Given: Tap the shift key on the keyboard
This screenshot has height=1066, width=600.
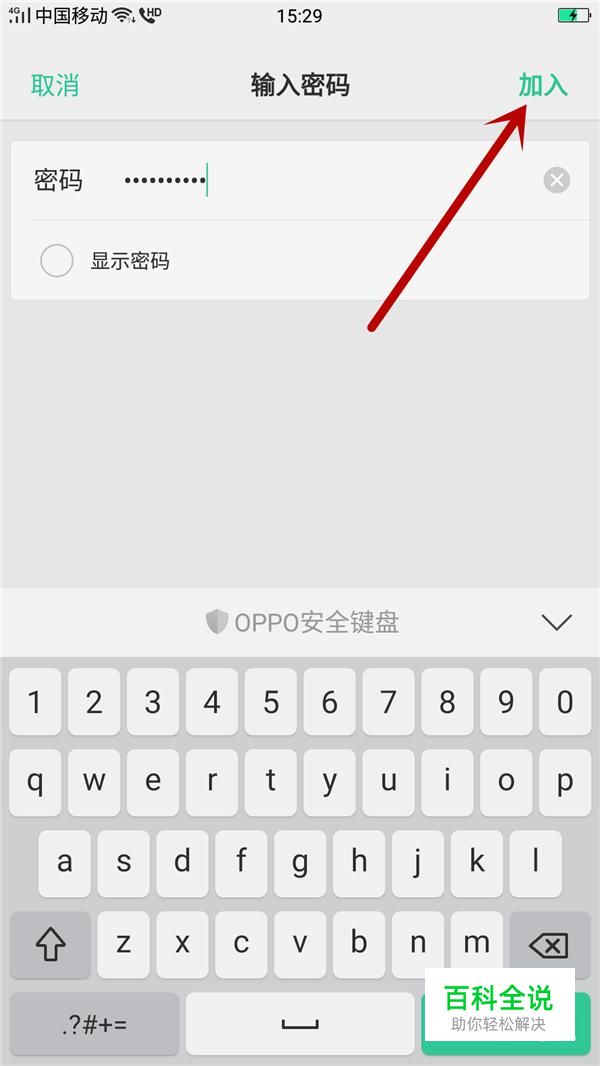Looking at the screenshot, I should click(50, 945).
